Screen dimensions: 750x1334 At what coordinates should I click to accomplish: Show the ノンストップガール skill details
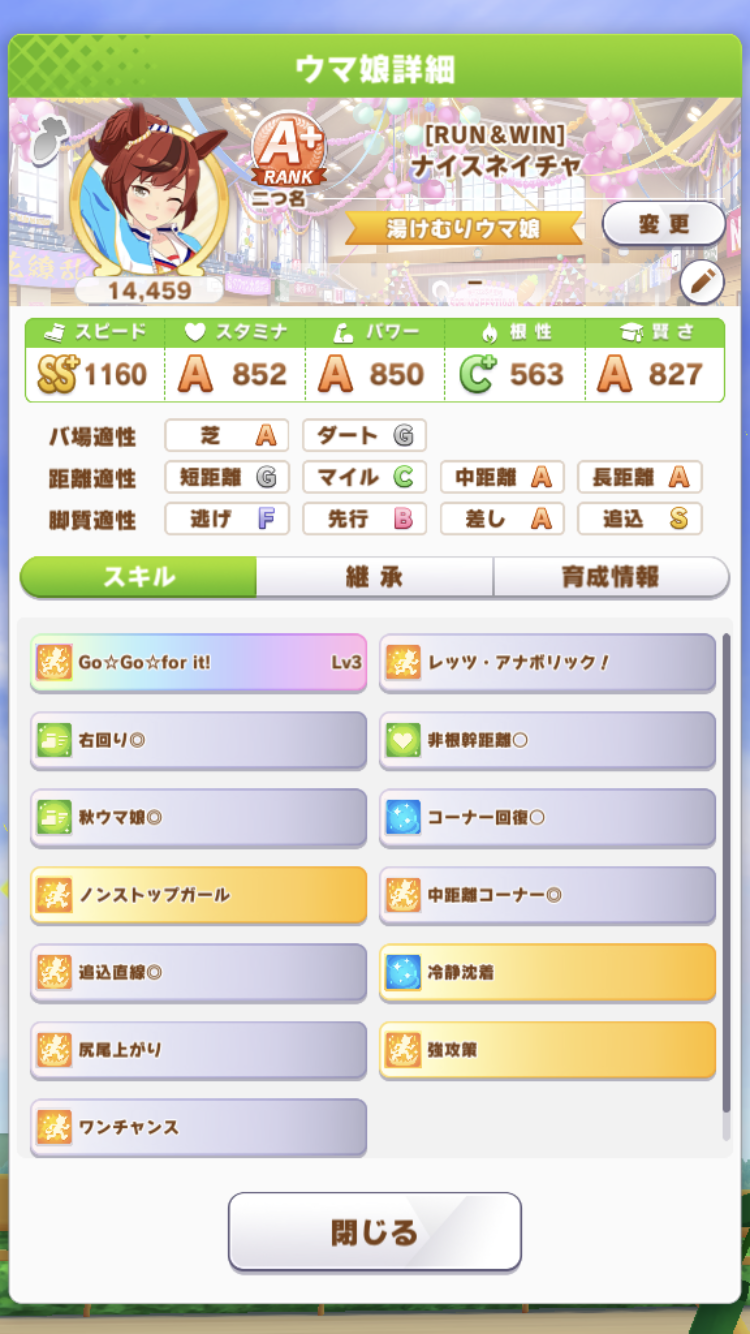[x=198, y=894]
